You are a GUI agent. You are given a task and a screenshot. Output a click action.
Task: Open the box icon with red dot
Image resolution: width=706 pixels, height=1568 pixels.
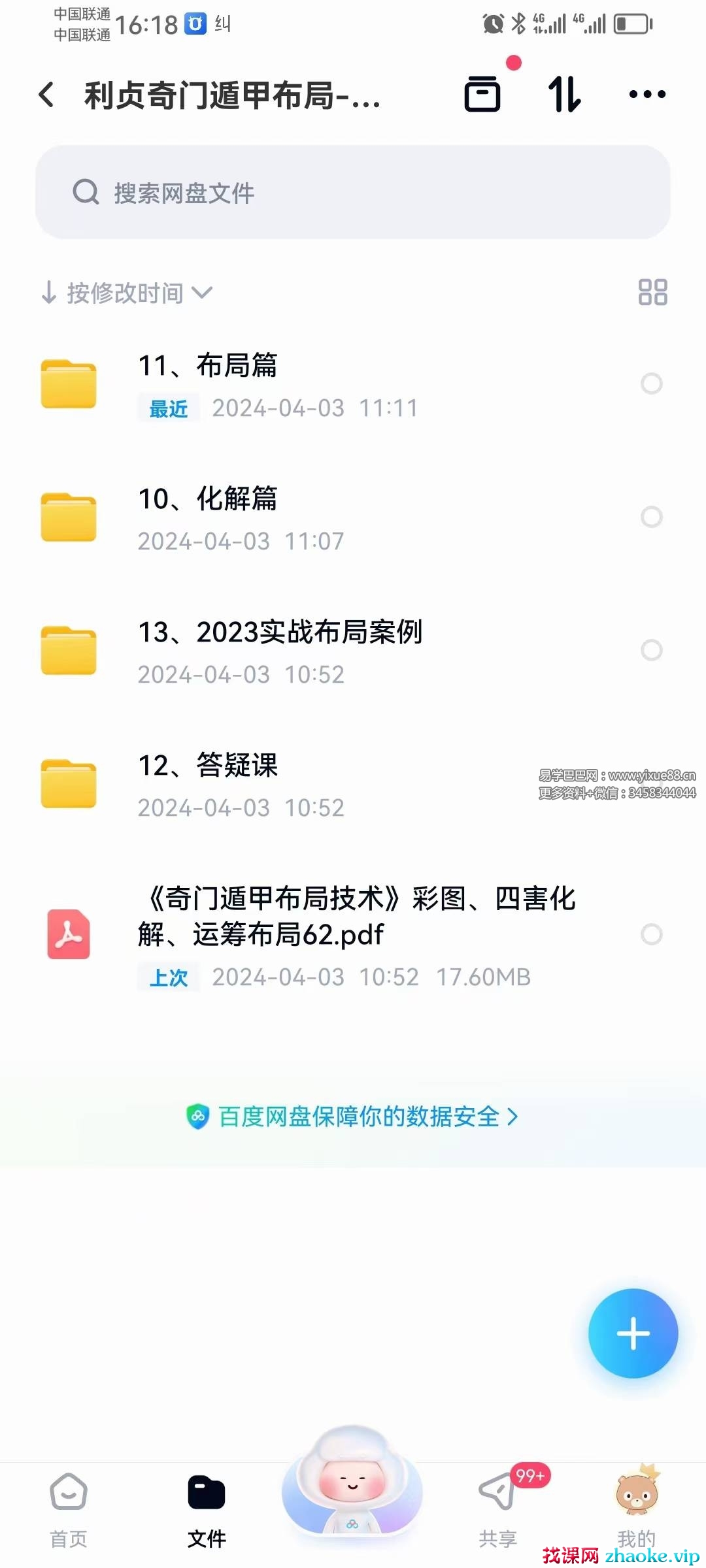click(x=482, y=95)
